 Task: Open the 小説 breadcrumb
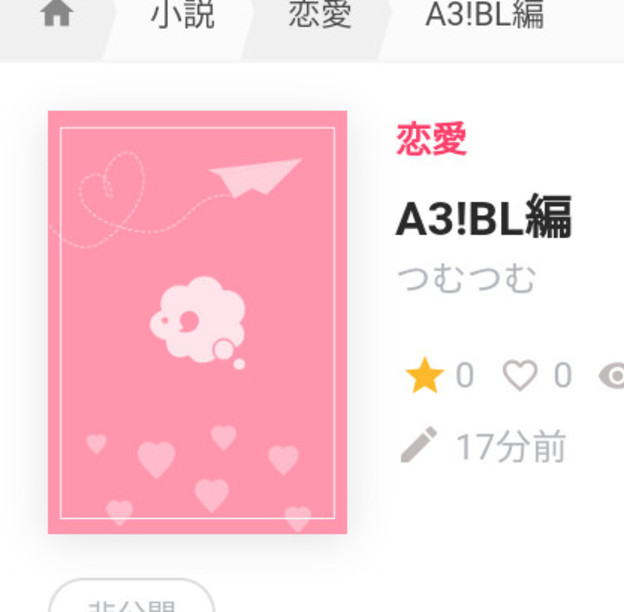(182, 17)
